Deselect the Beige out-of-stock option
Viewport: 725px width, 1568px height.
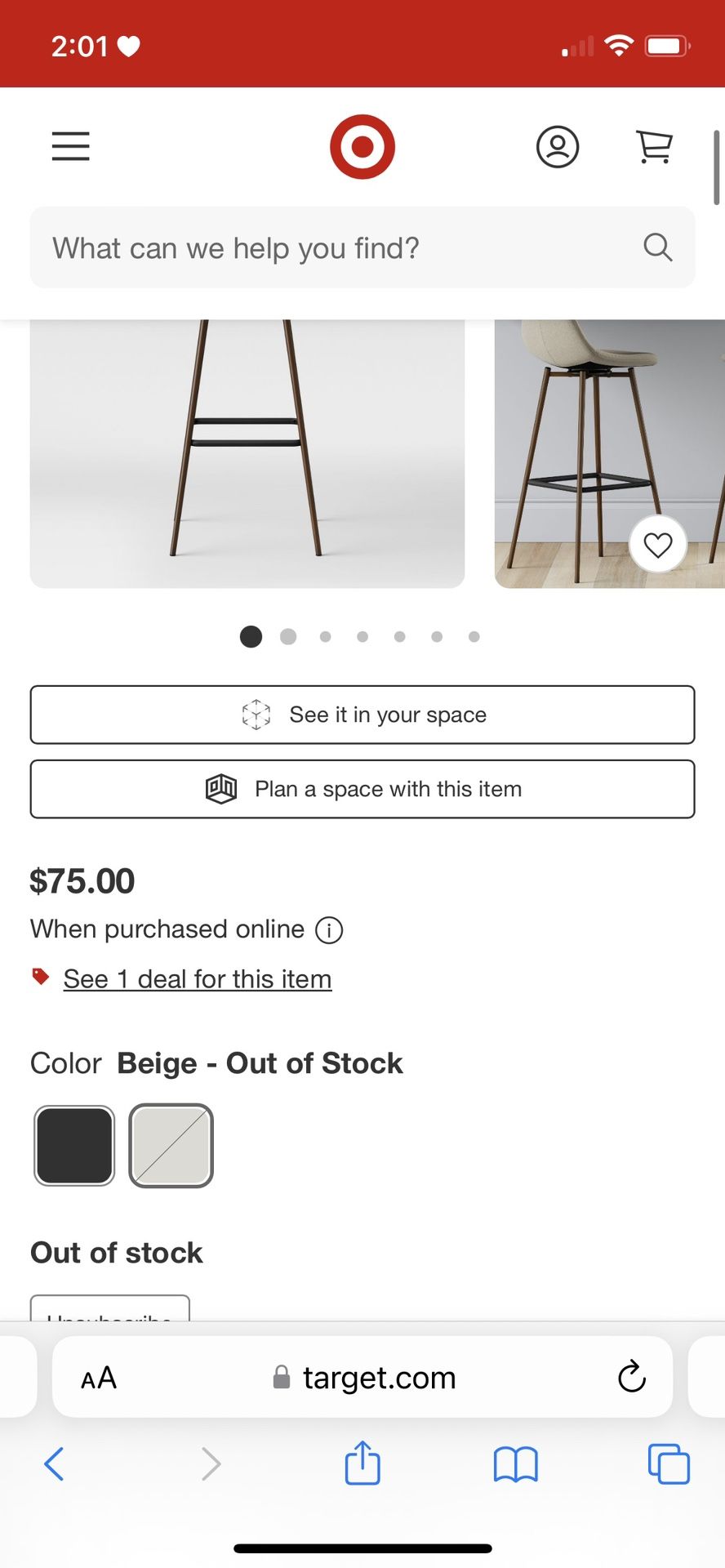(171, 1146)
